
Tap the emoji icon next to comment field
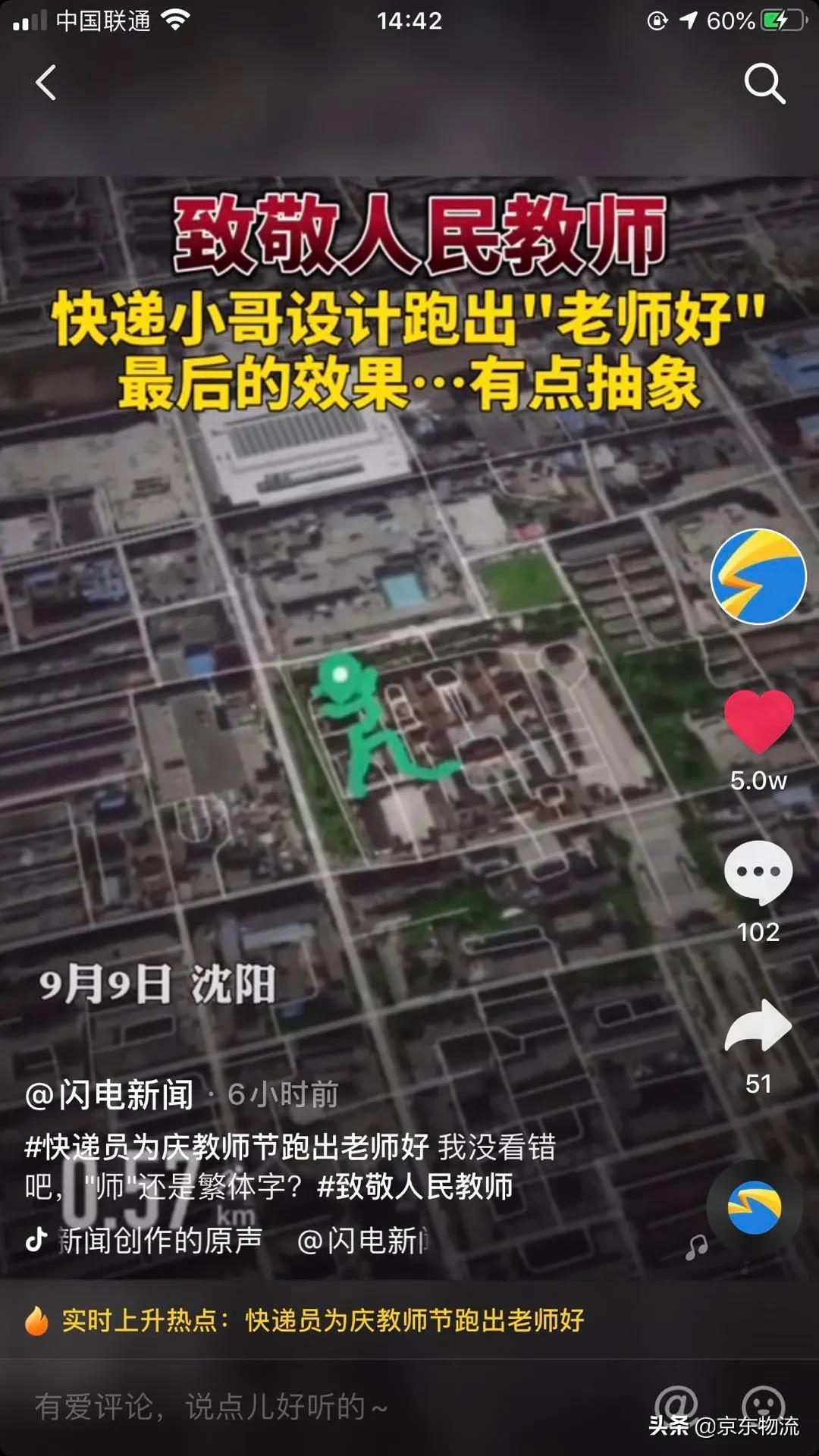click(x=762, y=1403)
